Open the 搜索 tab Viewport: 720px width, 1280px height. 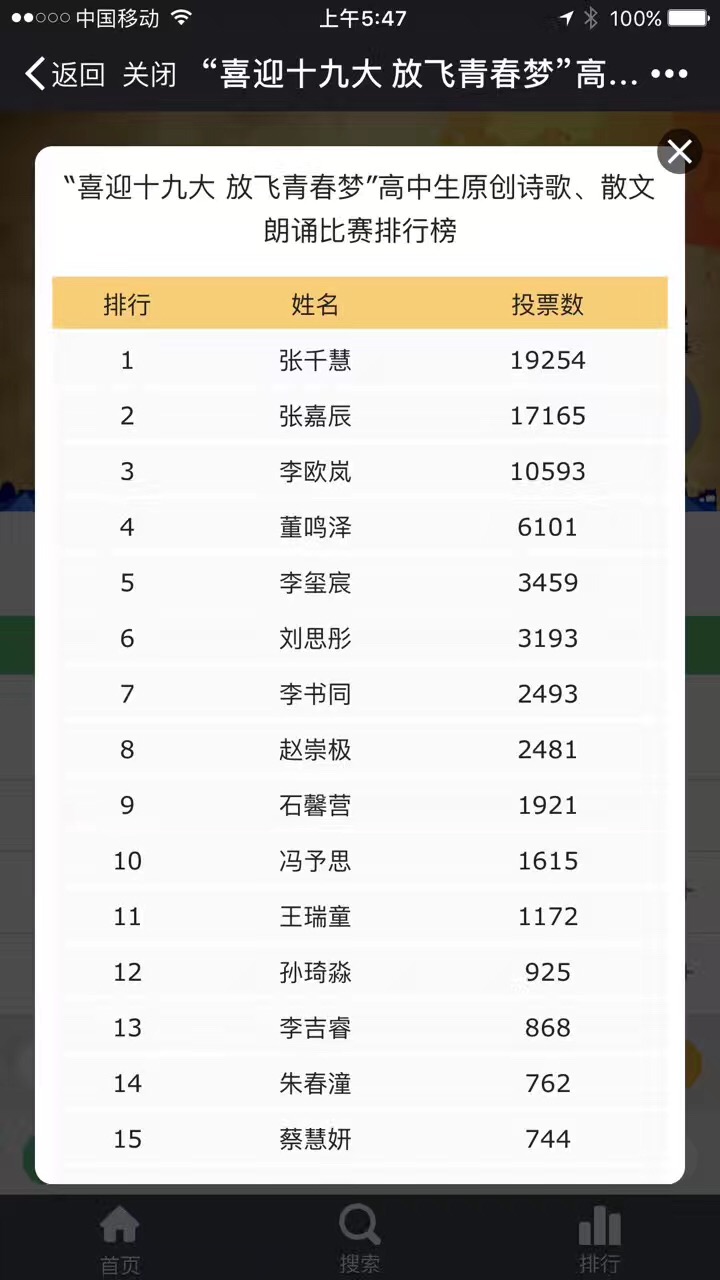click(360, 1238)
